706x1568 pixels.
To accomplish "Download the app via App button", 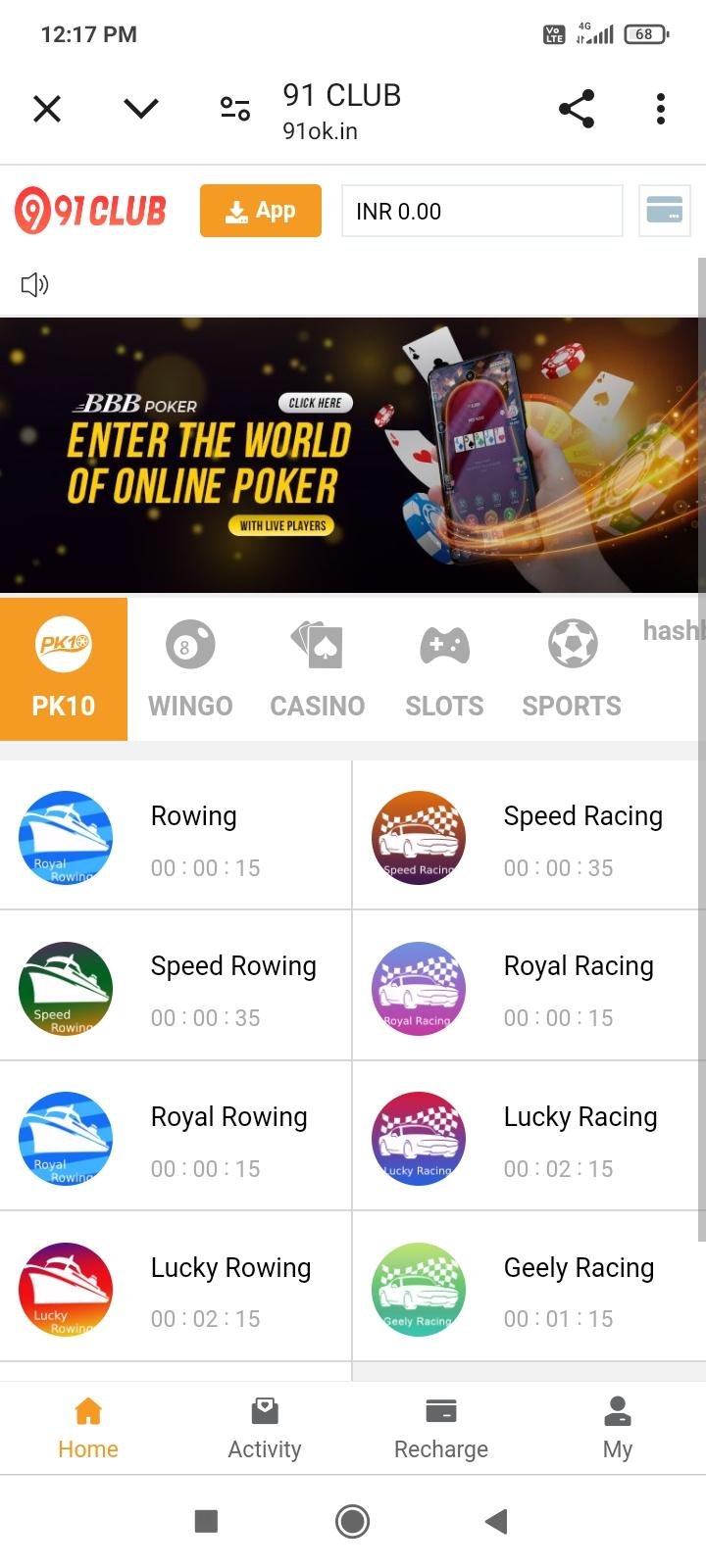I will click(x=260, y=211).
